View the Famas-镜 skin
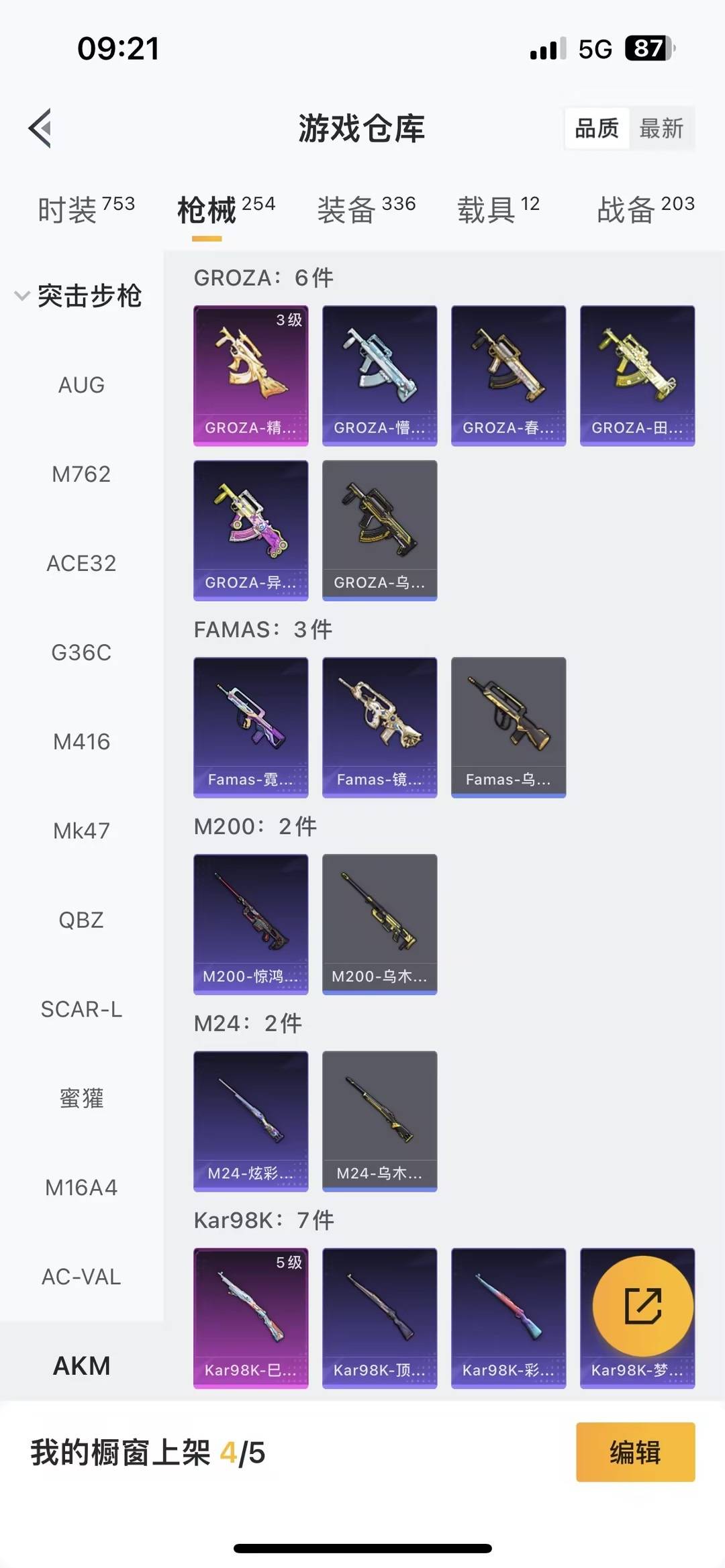Image resolution: width=725 pixels, height=1568 pixels. (379, 727)
